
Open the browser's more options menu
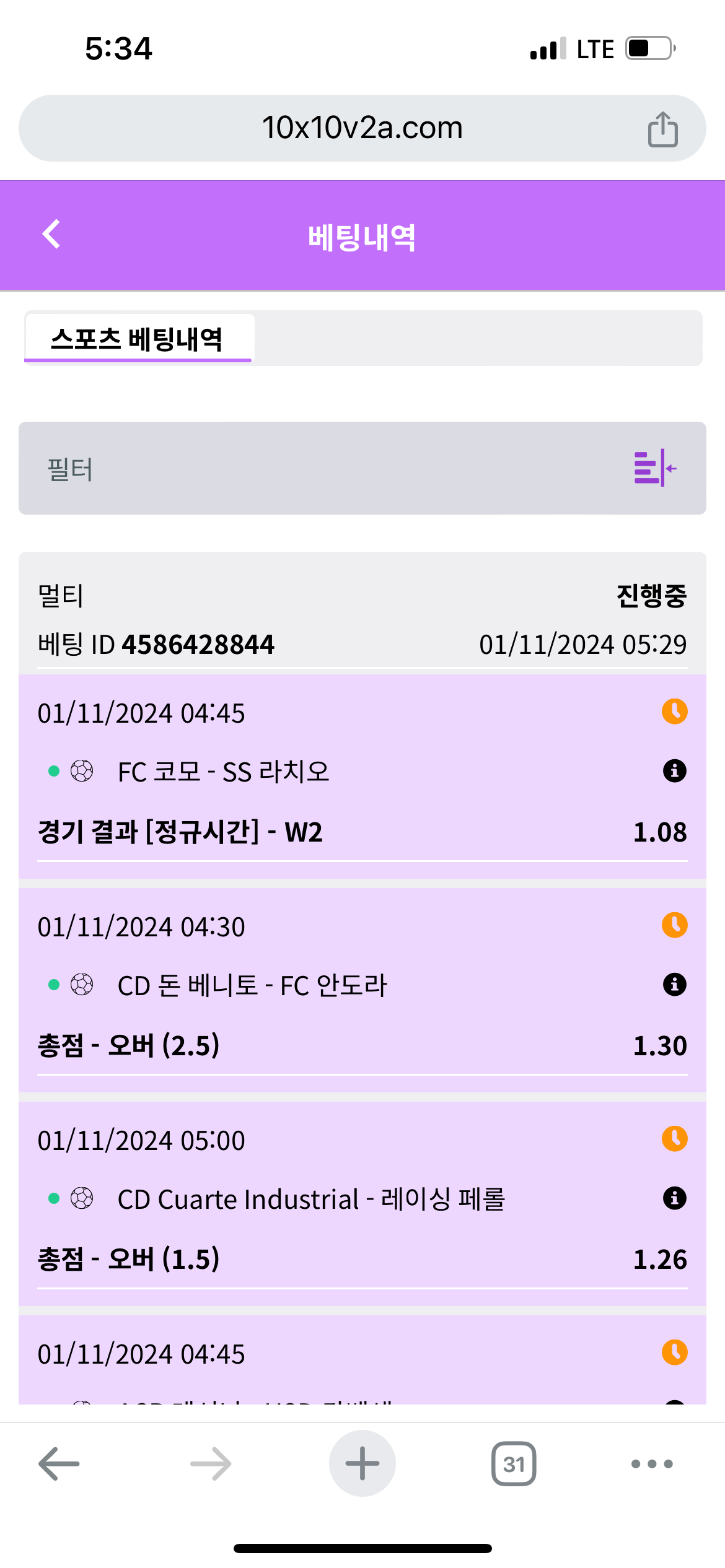pos(651,1464)
